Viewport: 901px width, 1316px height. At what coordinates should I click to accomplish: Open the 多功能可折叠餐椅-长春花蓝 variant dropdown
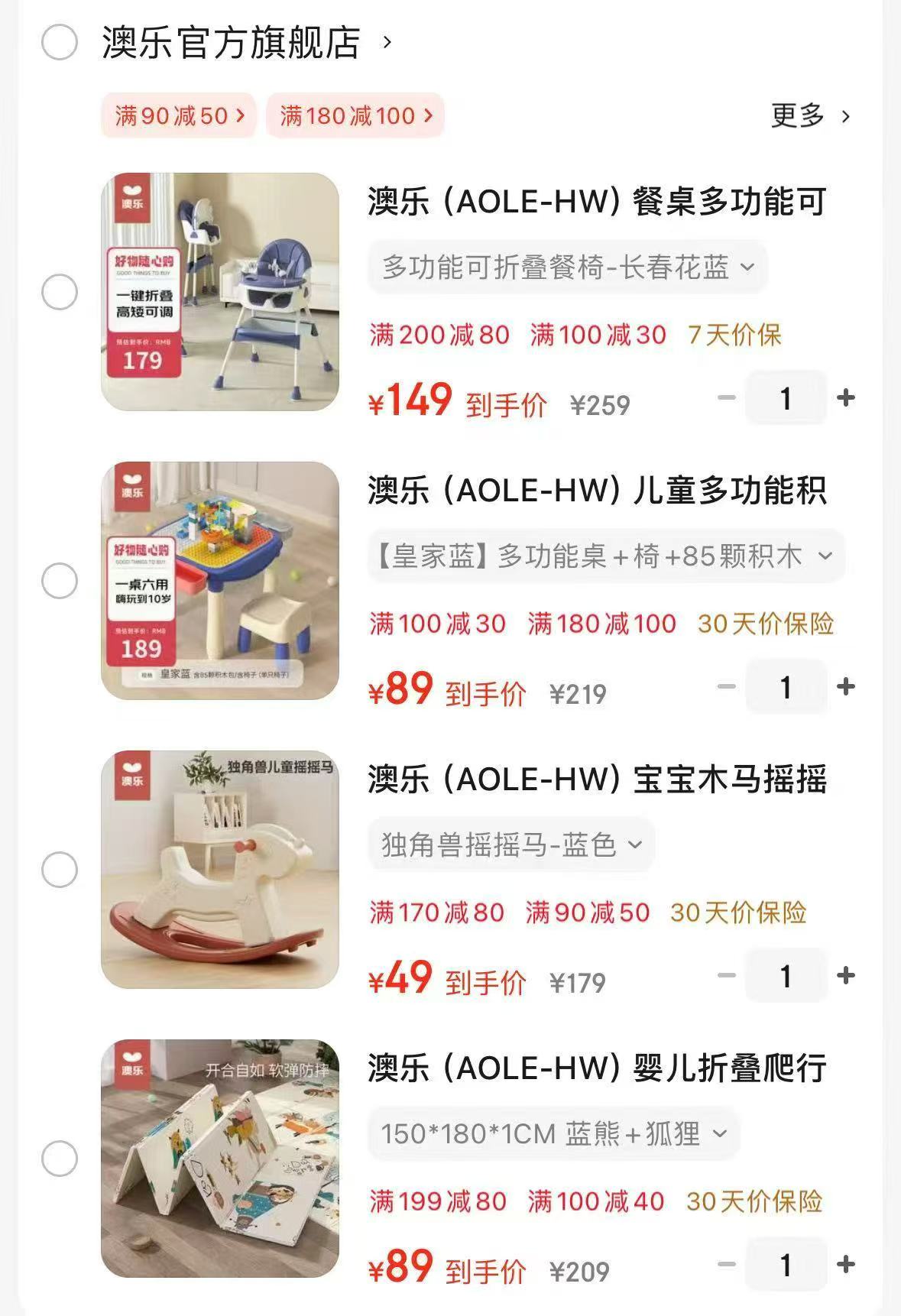click(x=566, y=267)
